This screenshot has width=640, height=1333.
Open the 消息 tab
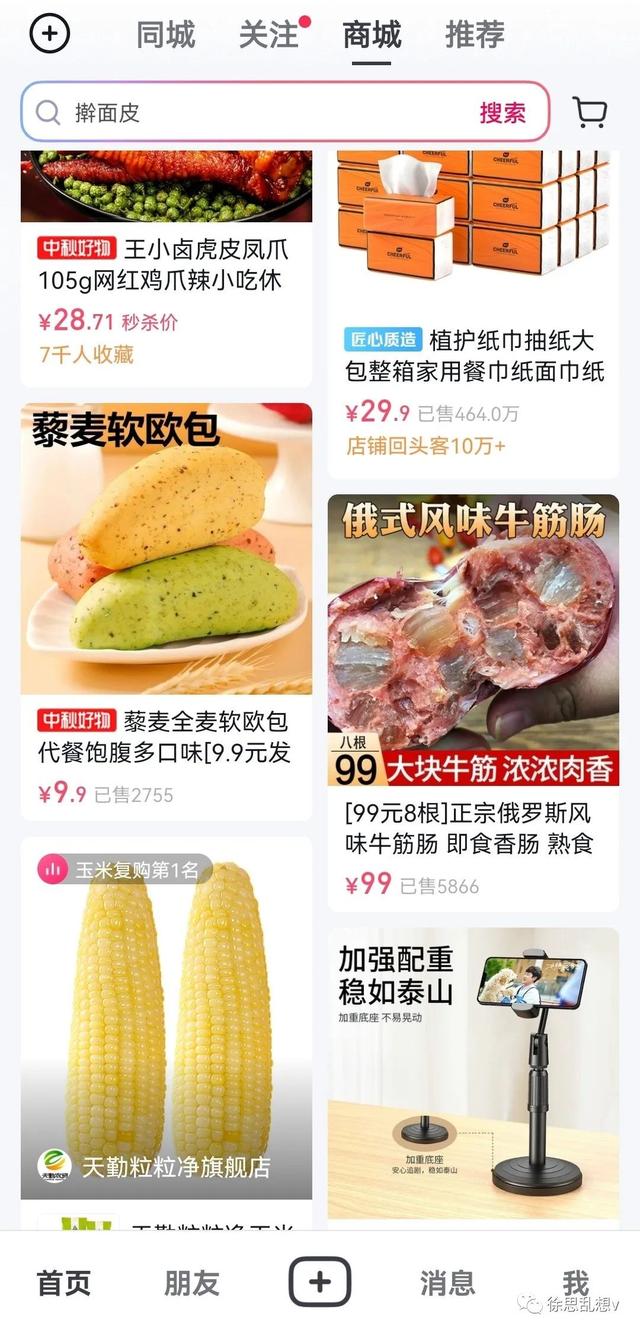tap(448, 1283)
